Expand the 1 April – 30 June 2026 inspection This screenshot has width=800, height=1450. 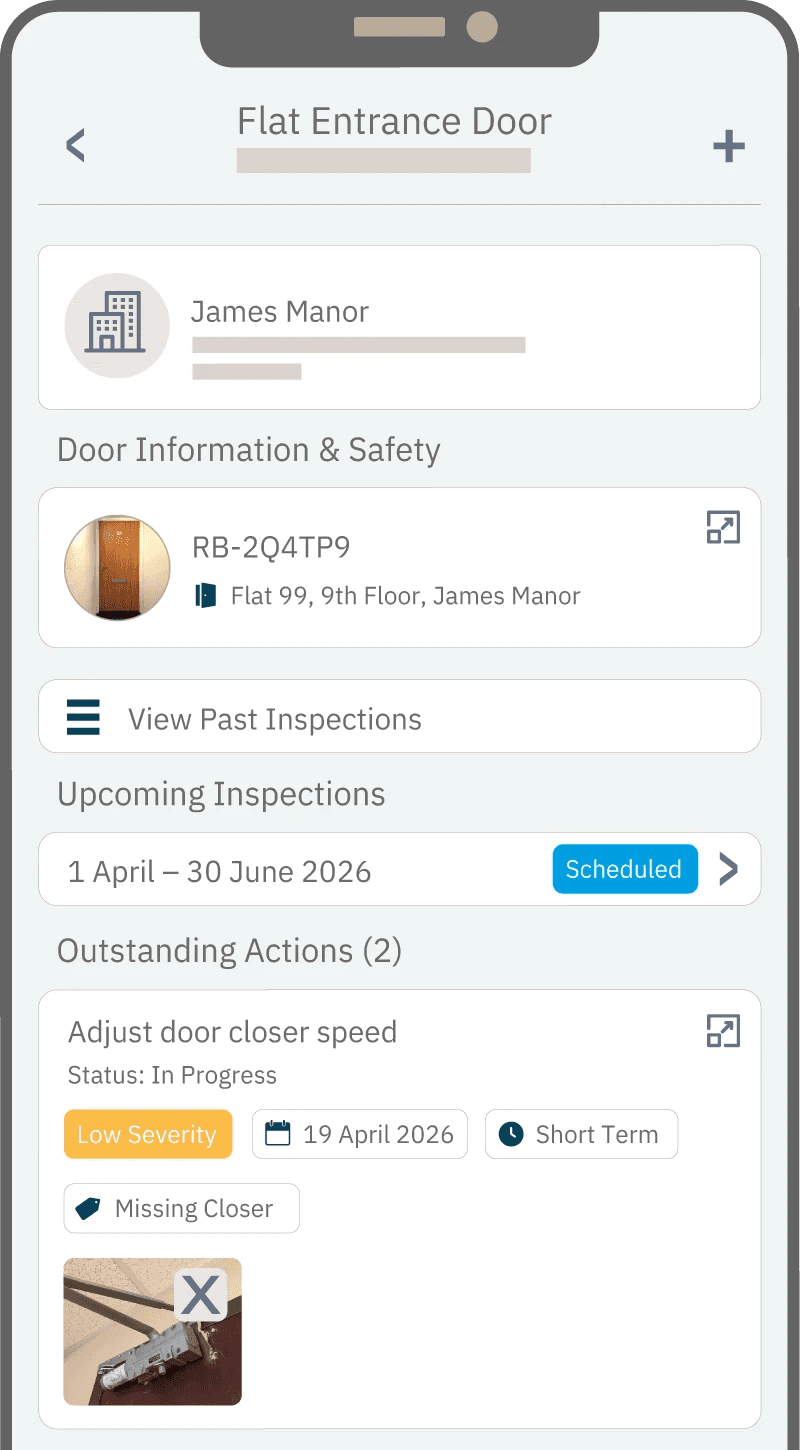[x=729, y=869]
